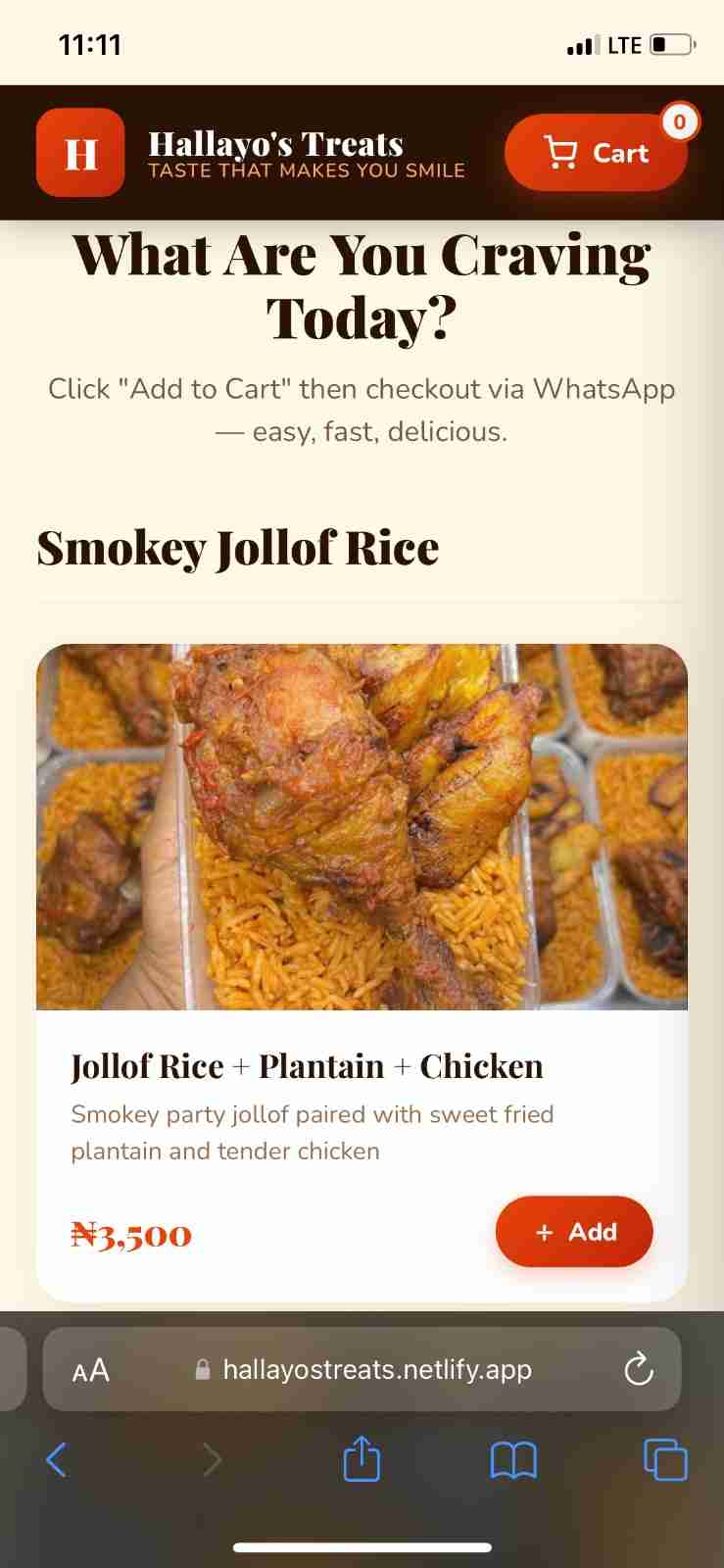Reload the hallayostreats page
The height and width of the screenshot is (1568, 724).
pos(638,1369)
